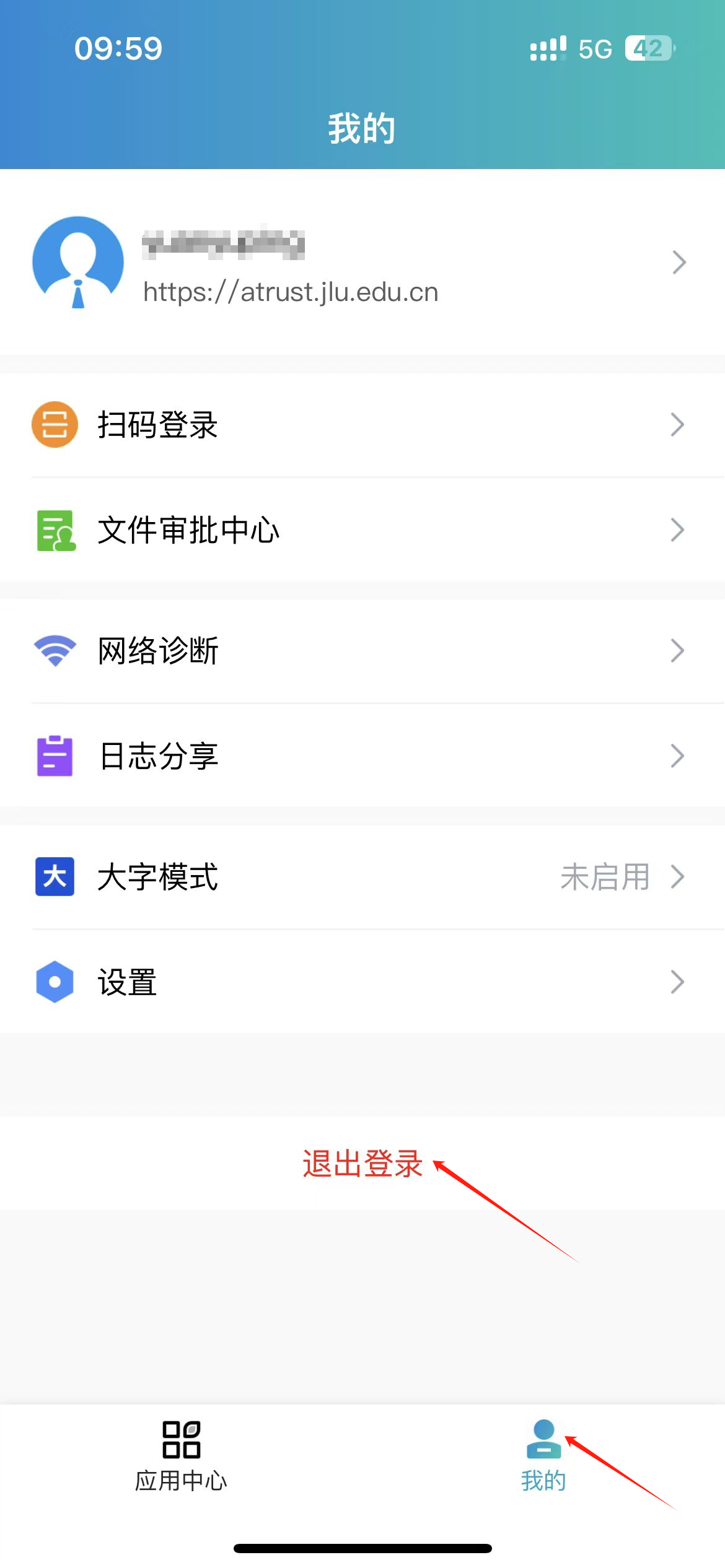Open 文件审批中心 file approval center

click(362, 530)
